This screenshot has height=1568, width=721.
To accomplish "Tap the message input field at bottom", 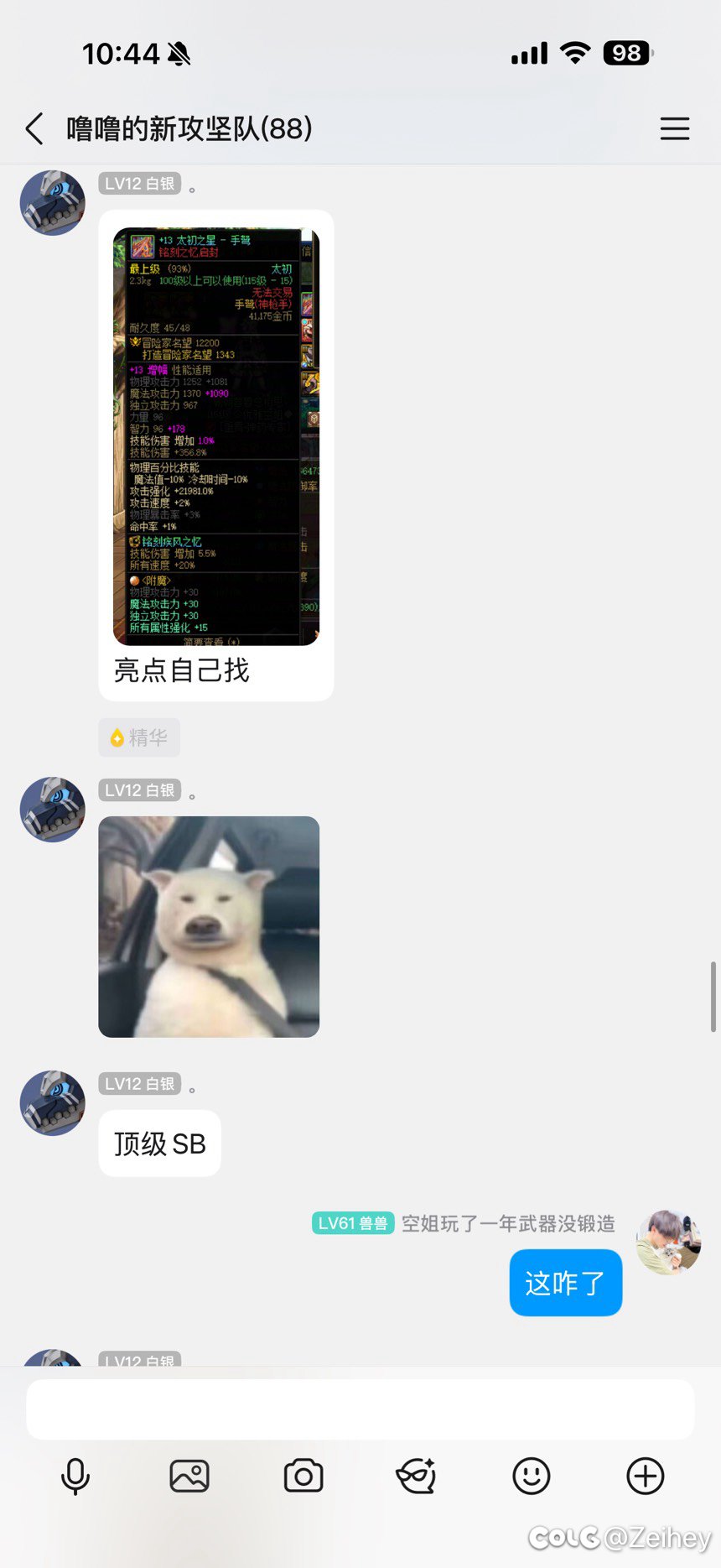I will coord(360,1409).
